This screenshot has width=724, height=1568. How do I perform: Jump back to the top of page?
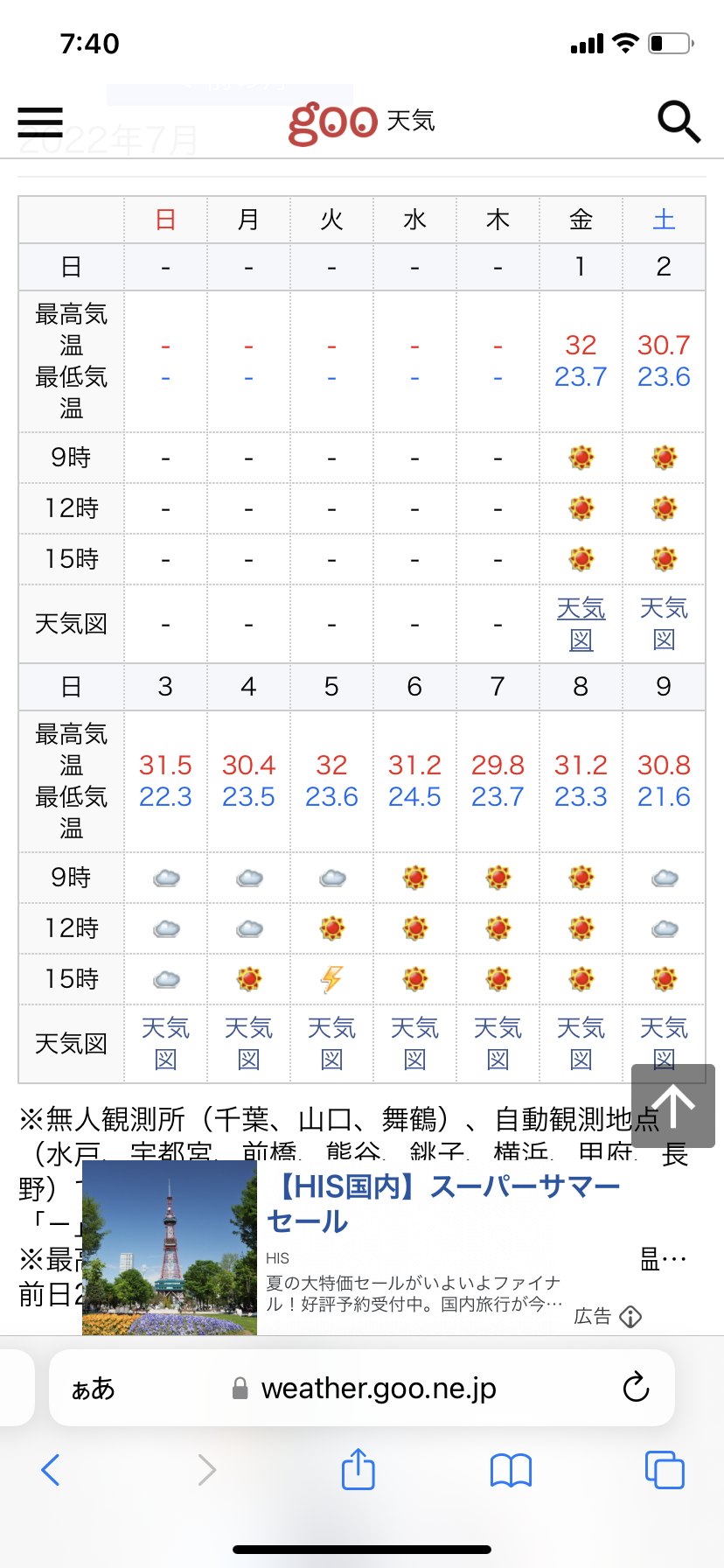click(x=673, y=1106)
